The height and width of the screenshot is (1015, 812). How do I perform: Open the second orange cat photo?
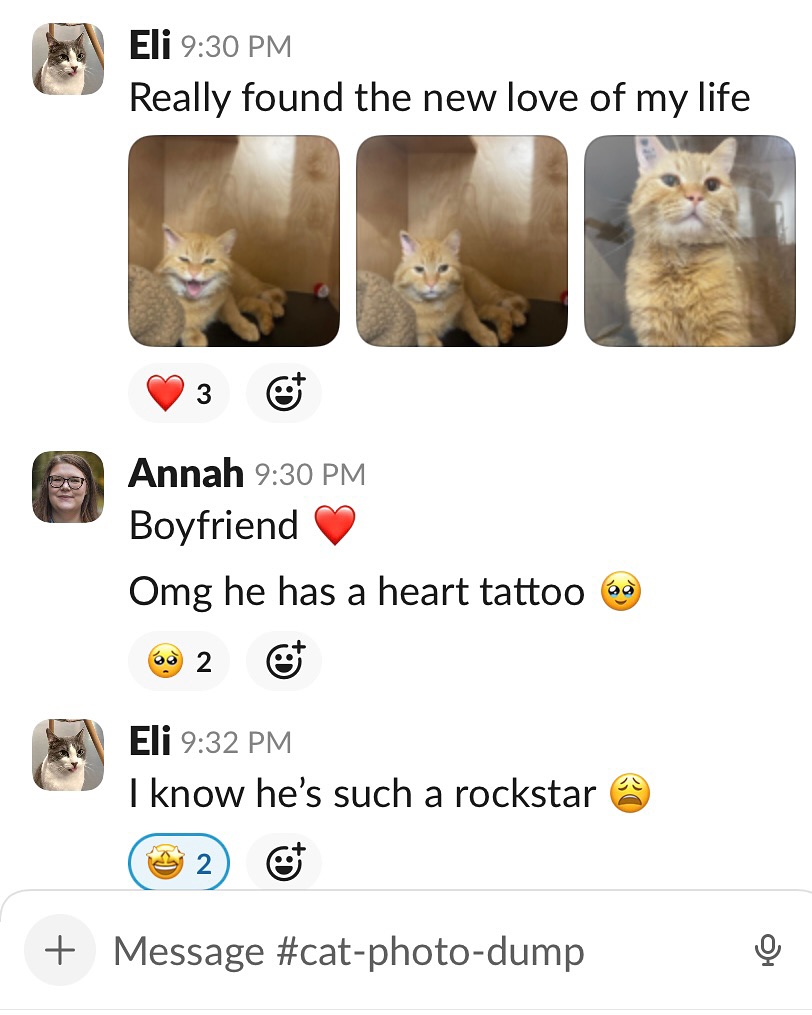461,241
